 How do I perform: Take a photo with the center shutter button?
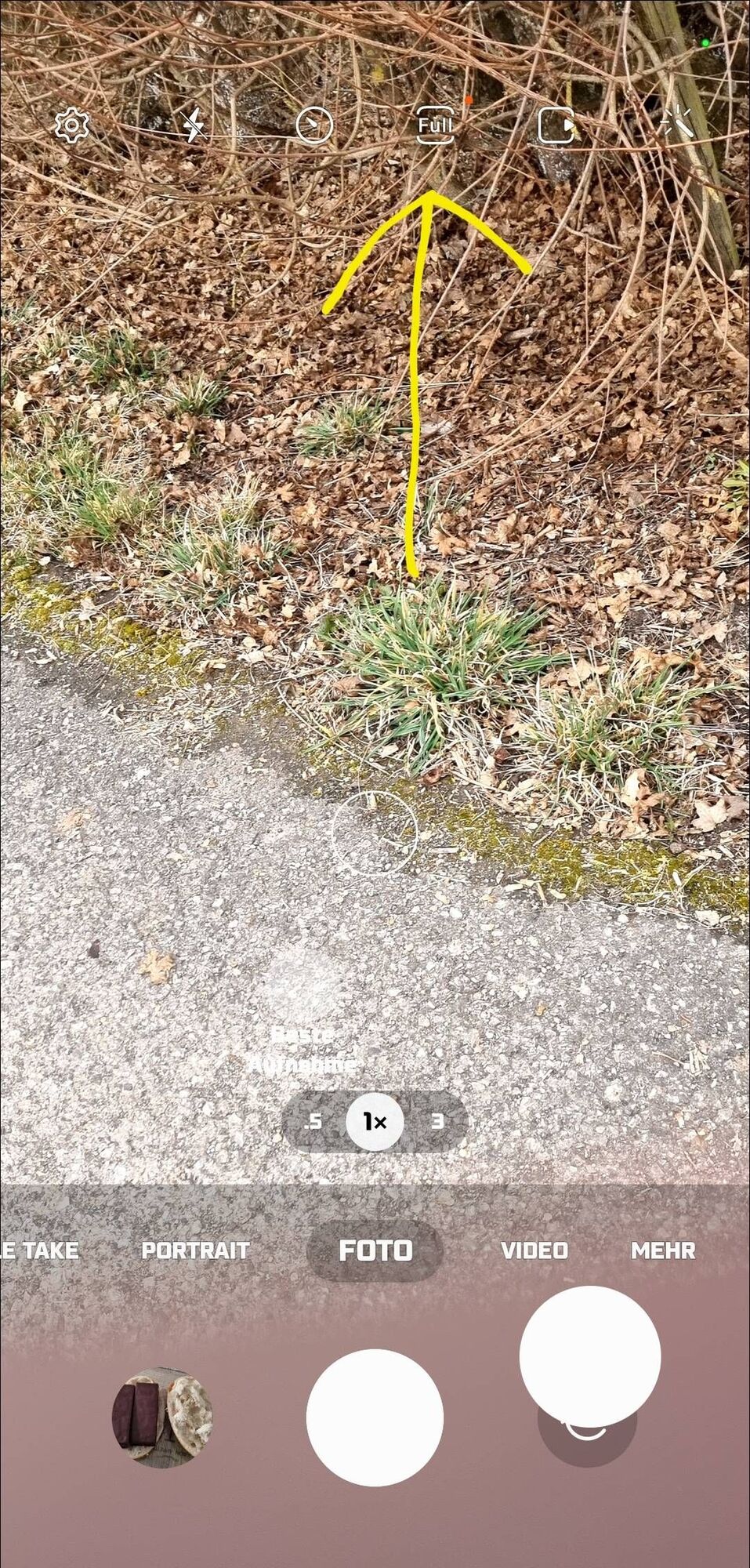[375, 1417]
